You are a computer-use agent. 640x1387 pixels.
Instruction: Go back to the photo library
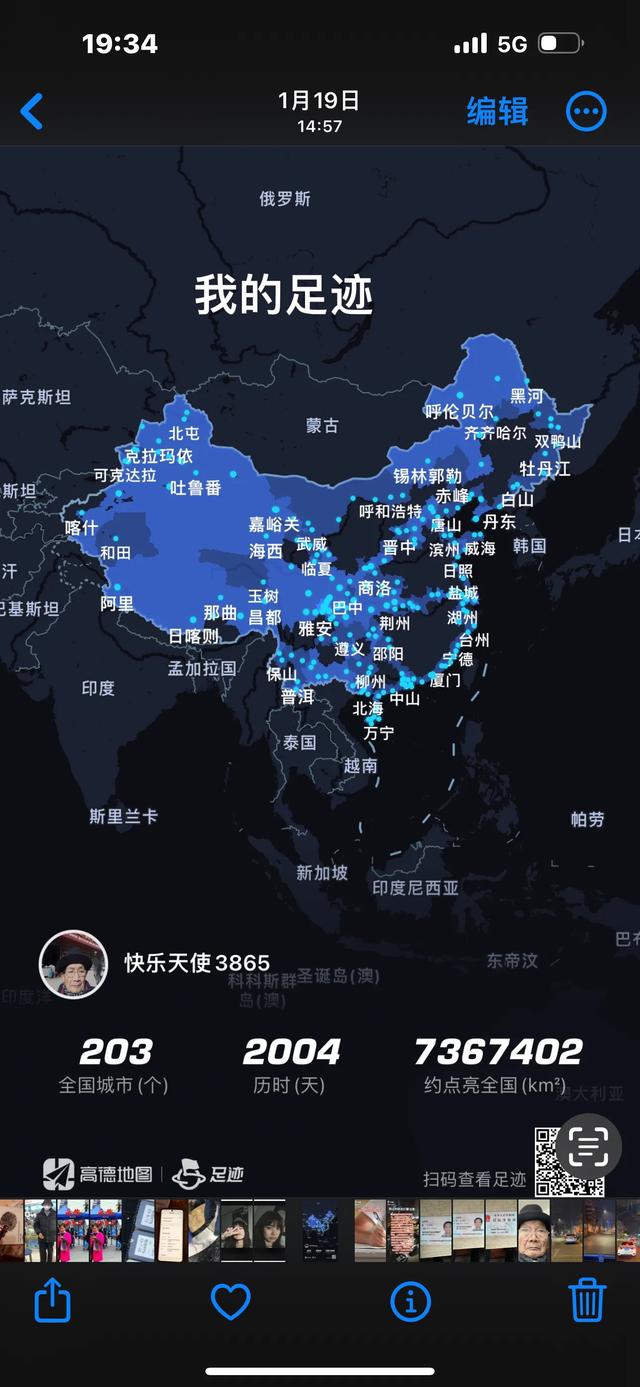(x=32, y=111)
